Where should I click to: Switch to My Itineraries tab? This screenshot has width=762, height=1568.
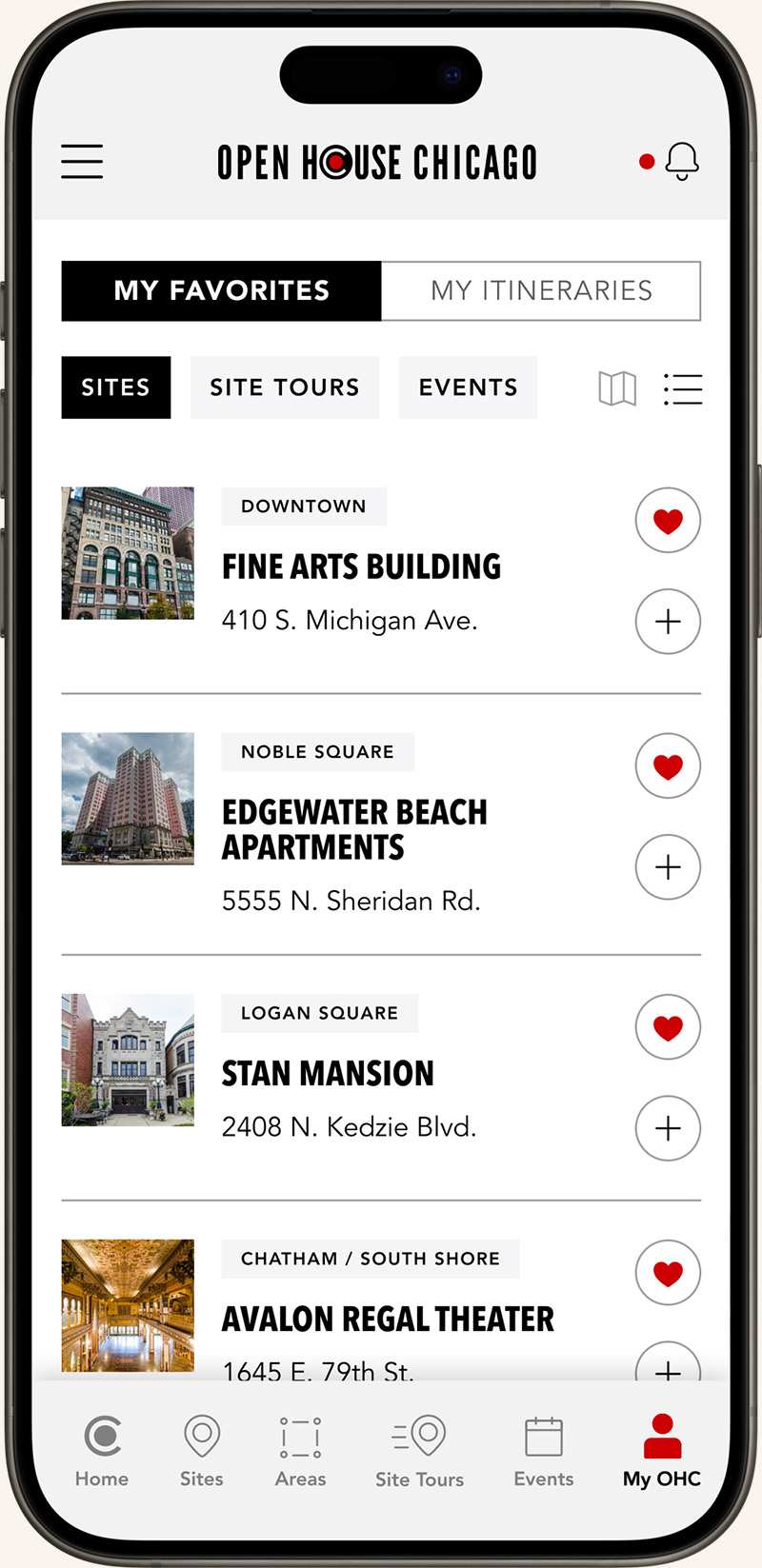coord(540,290)
